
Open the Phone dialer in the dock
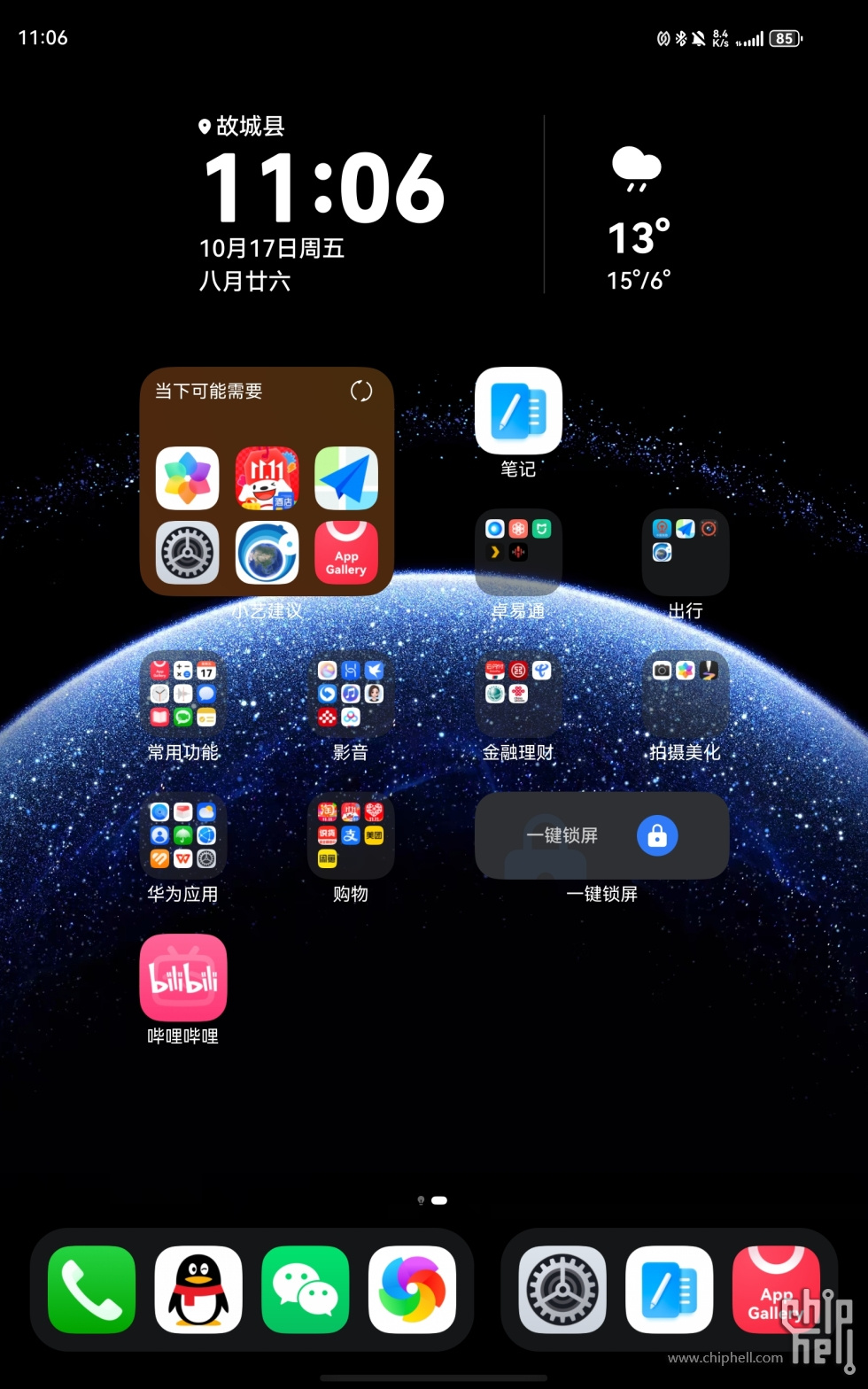tap(92, 1290)
